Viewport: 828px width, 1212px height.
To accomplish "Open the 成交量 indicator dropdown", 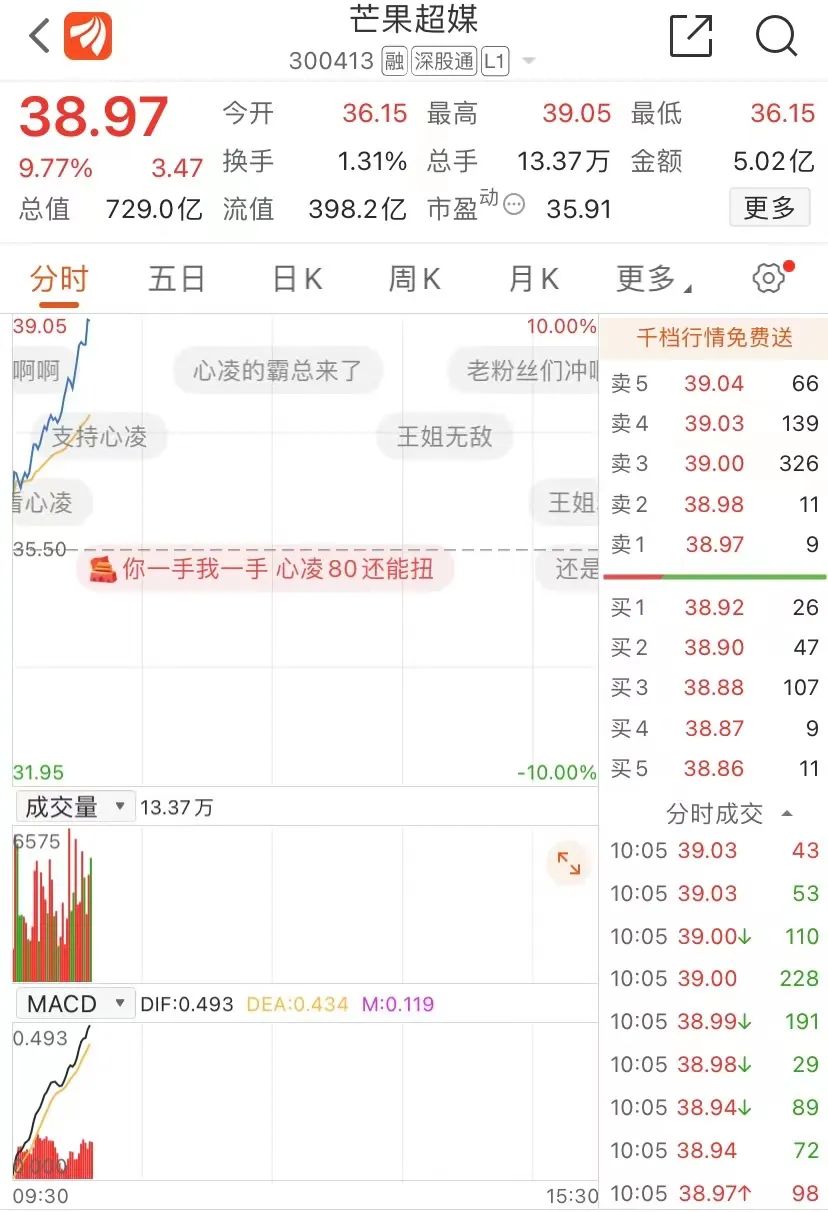I will coord(74,806).
